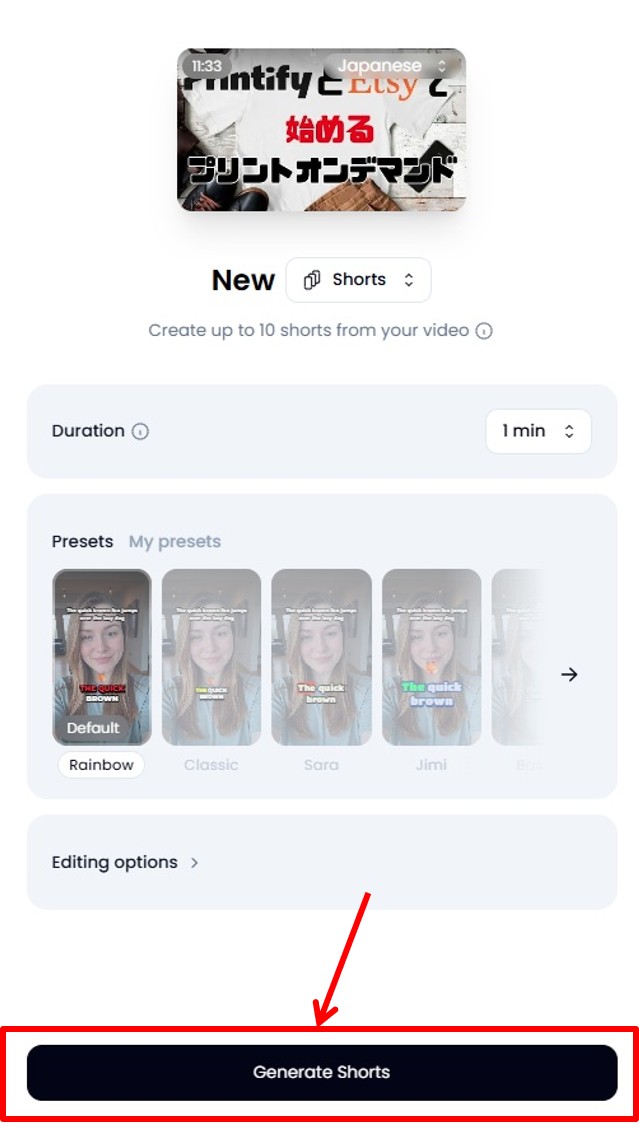View info about creating up to 10 shorts
Image resolution: width=639 pixels, height=1125 pixels.
484,331
